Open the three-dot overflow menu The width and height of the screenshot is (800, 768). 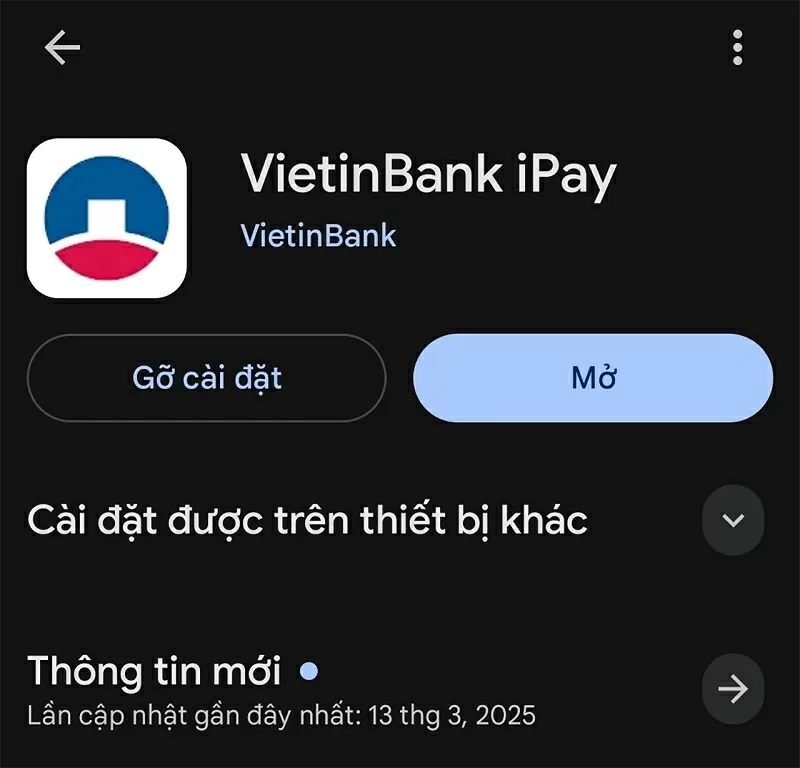737,47
